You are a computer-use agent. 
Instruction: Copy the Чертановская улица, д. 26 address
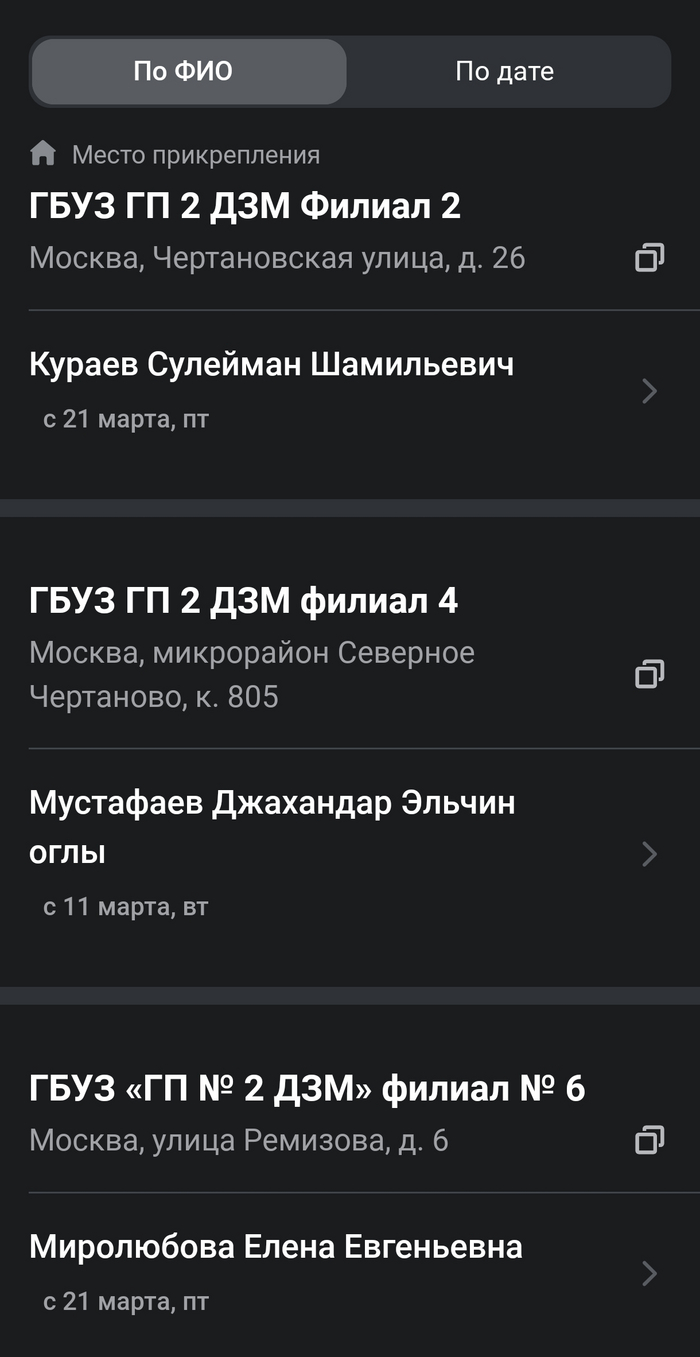coord(649,258)
